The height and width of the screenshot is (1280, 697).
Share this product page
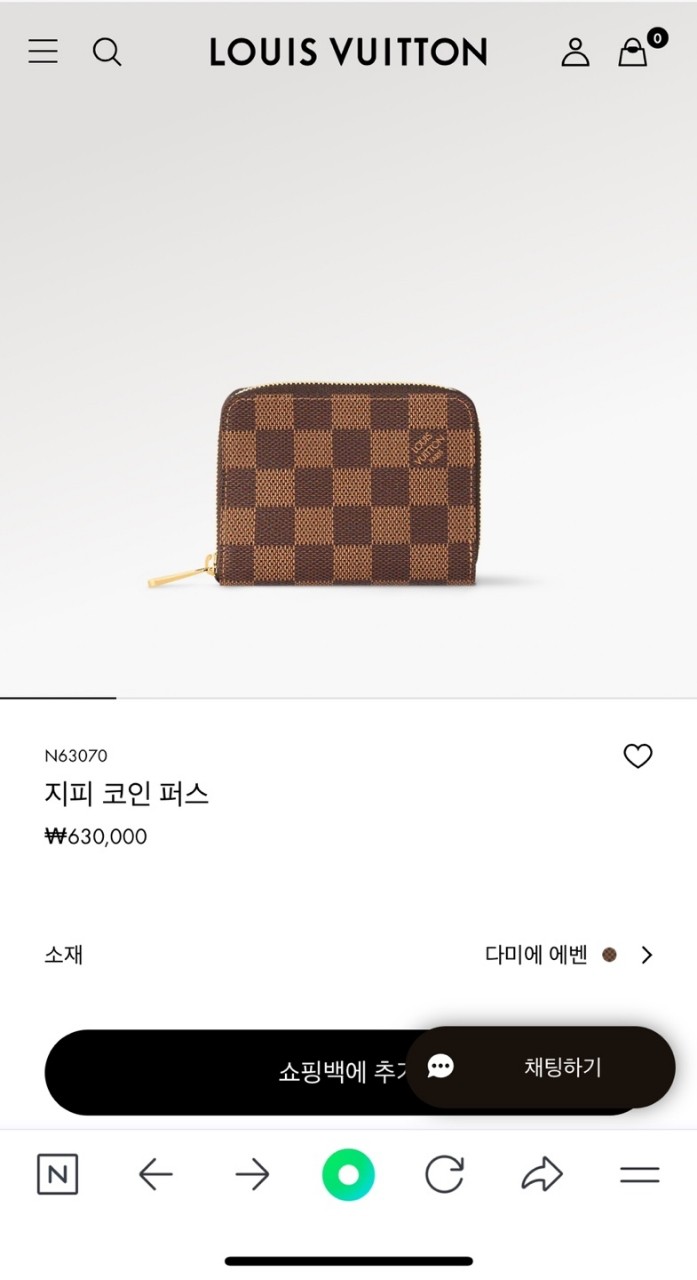542,1175
